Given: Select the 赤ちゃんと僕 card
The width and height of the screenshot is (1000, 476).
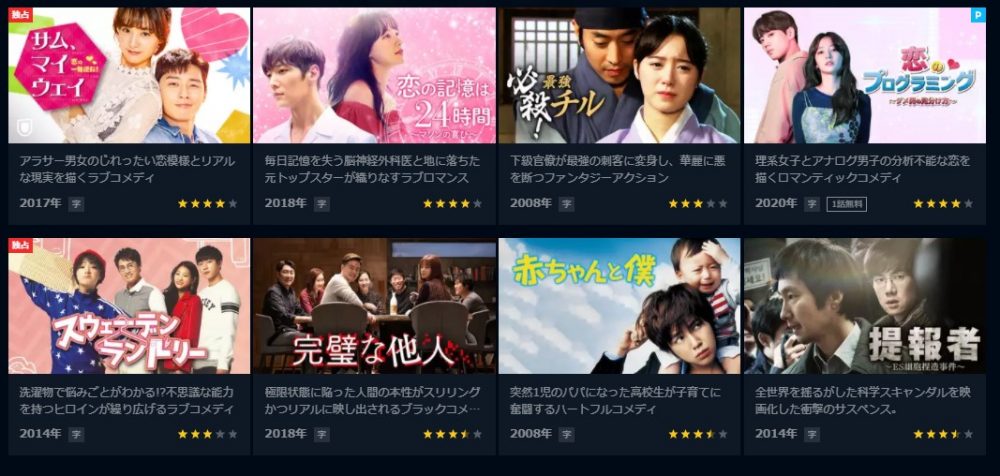Looking at the screenshot, I should (619, 306).
